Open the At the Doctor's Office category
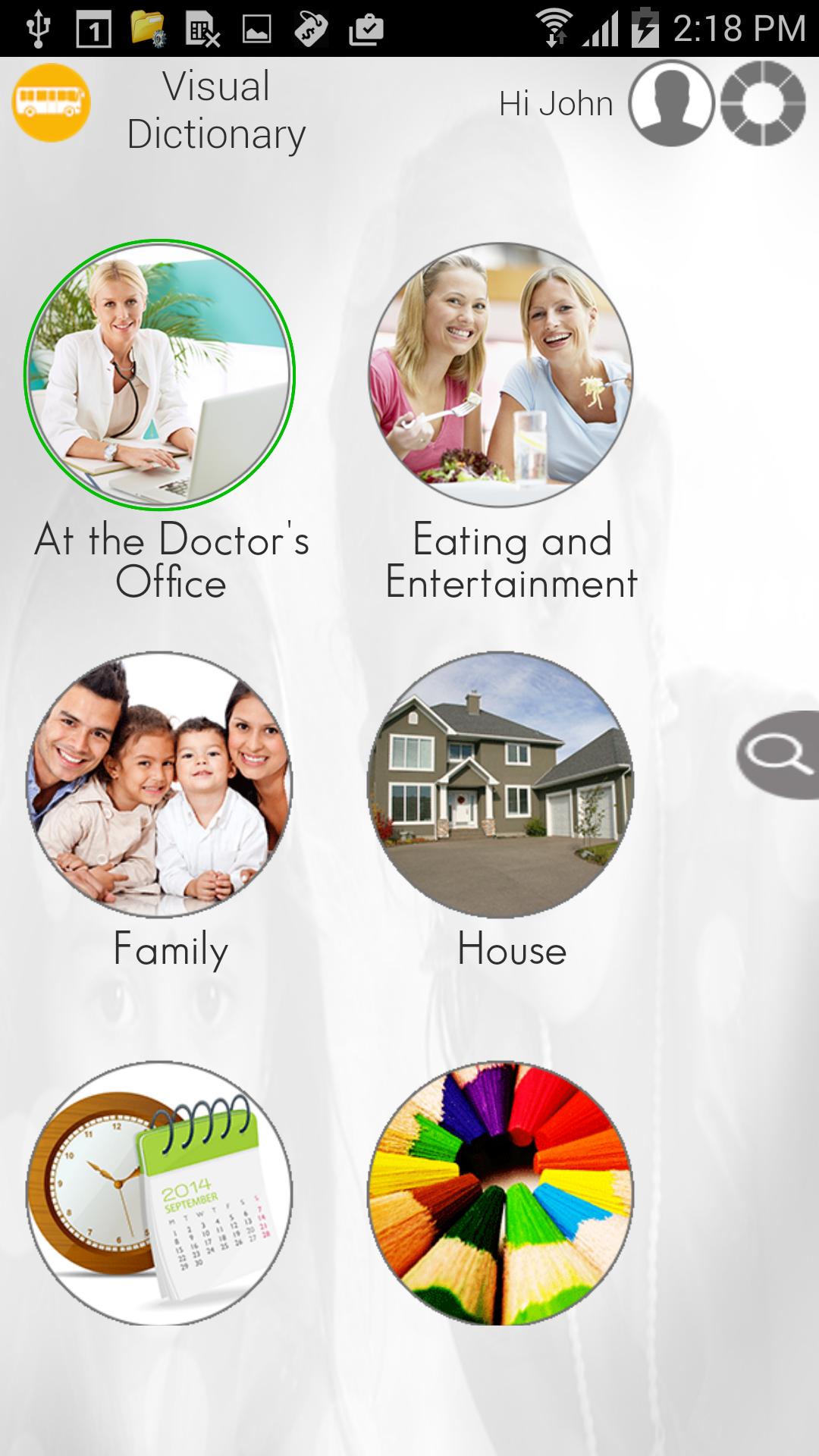The width and height of the screenshot is (819, 1456). point(159,375)
